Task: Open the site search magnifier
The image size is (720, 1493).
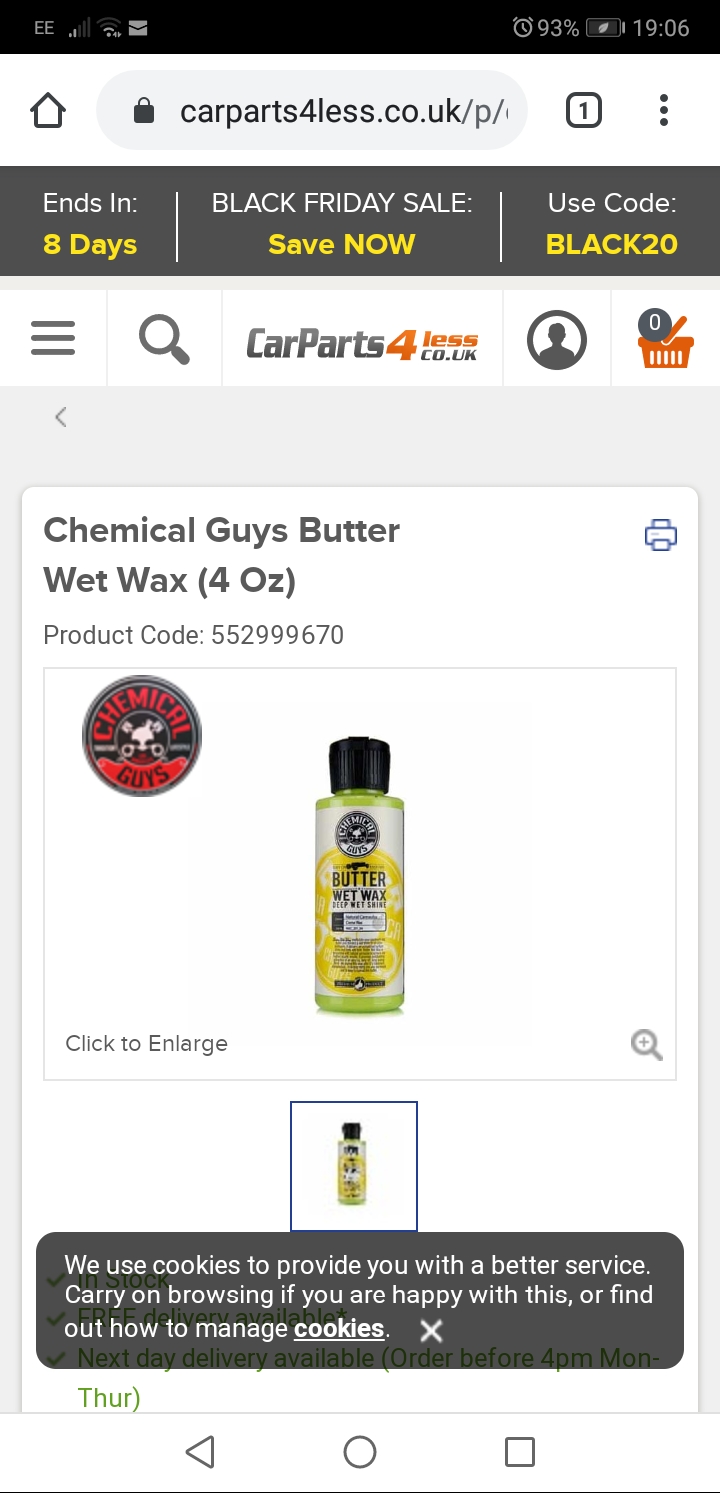Action: click(164, 339)
